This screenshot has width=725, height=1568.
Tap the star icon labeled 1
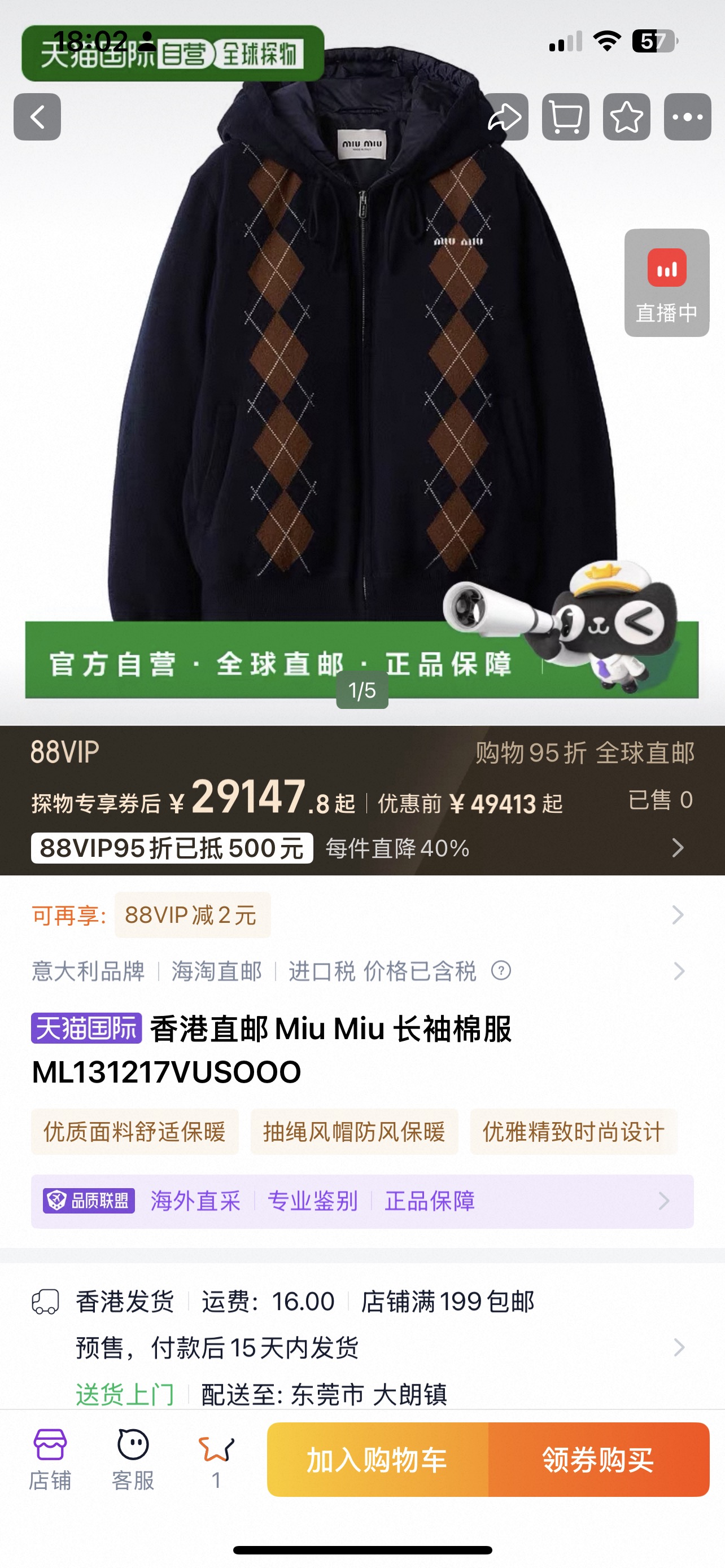point(216,1459)
